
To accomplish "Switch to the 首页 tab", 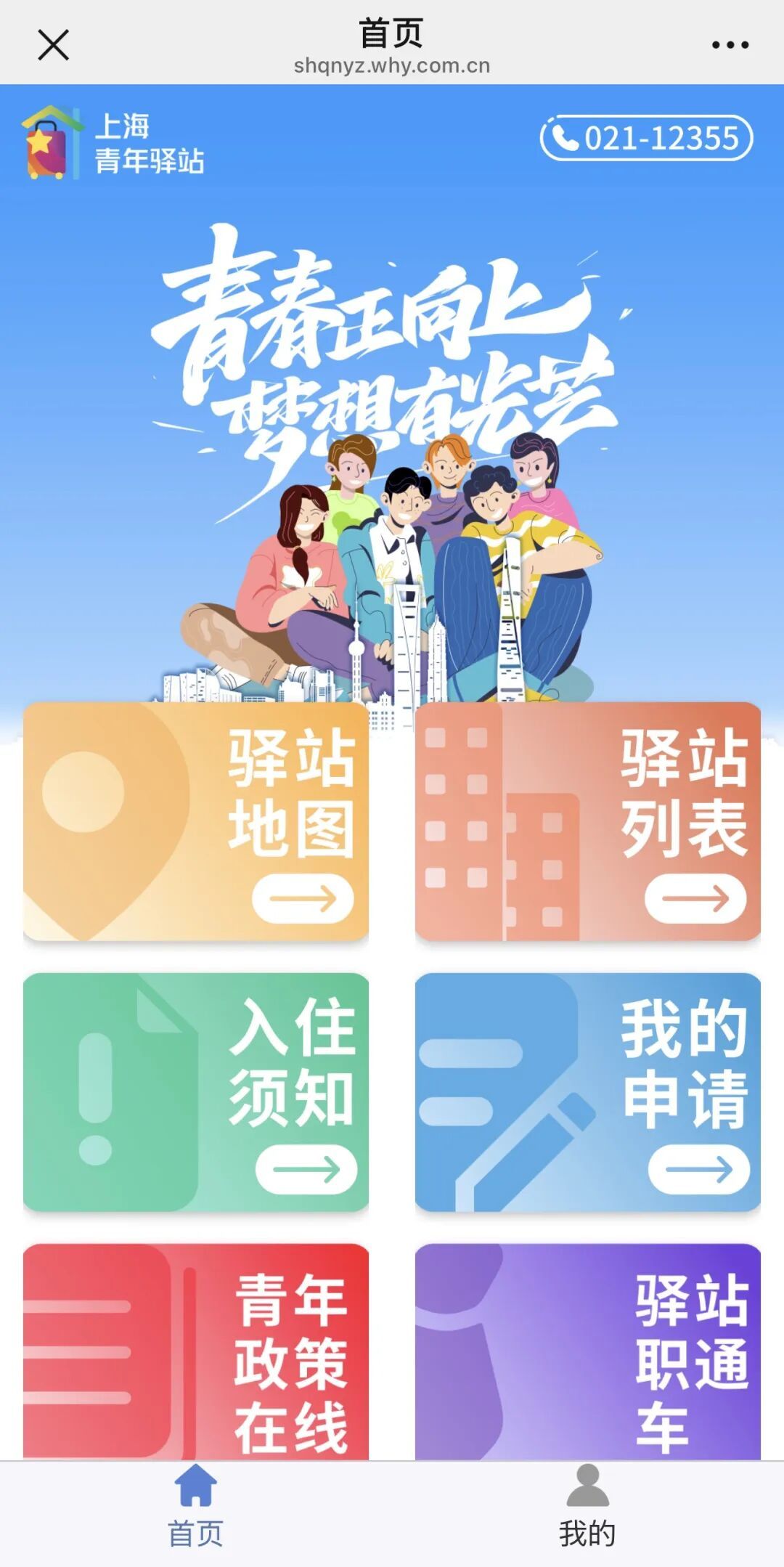I will pos(196,1514).
